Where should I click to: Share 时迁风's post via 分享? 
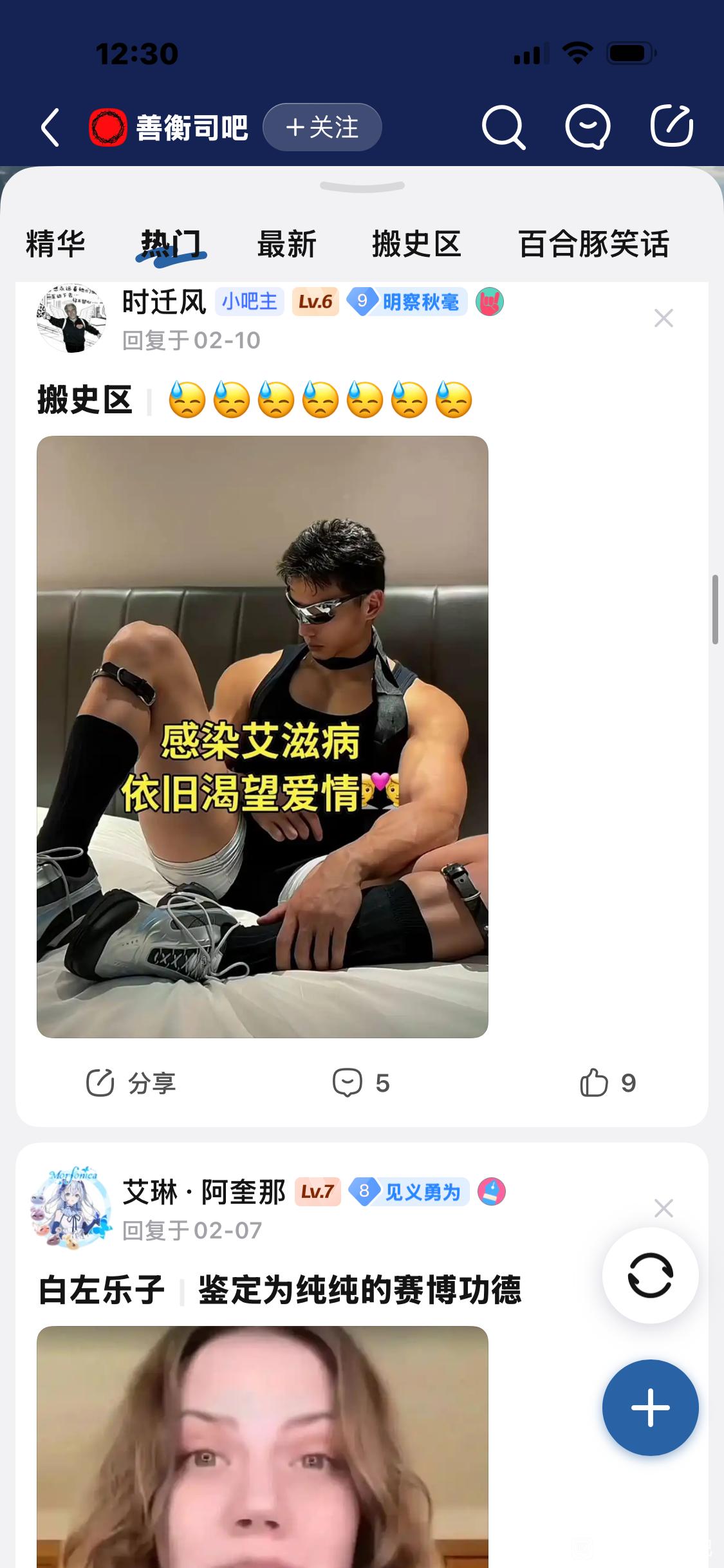coord(131,1083)
